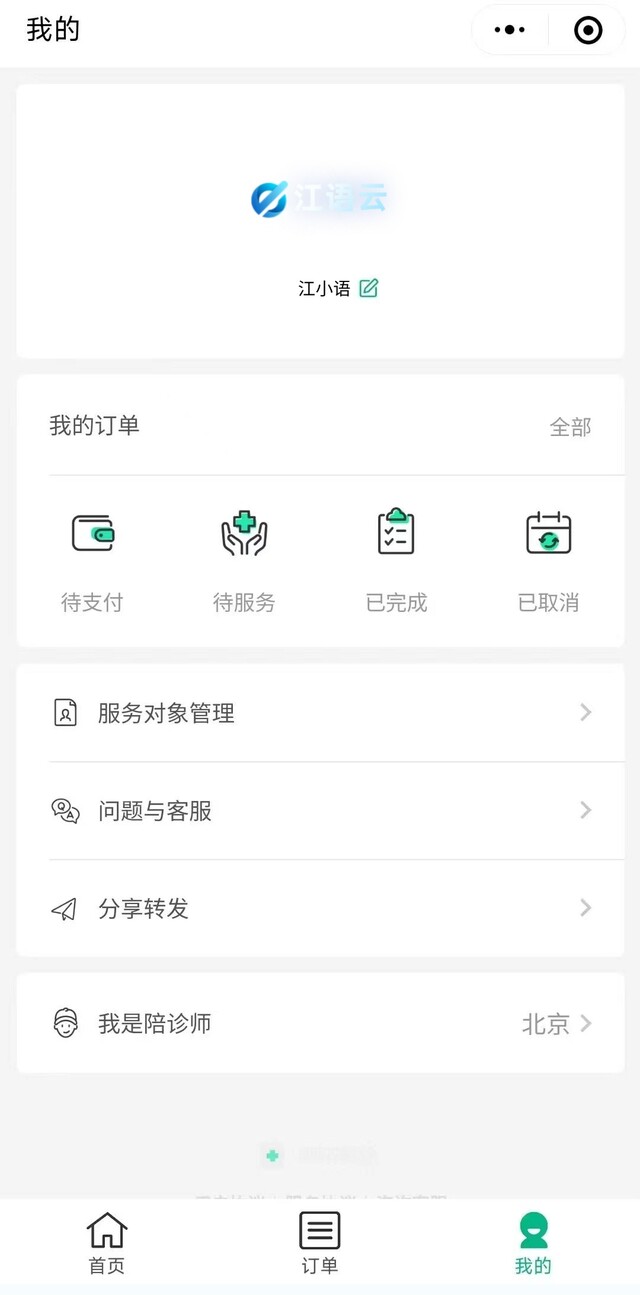Select 分享转发
The image size is (640, 1295).
[x=320, y=908]
